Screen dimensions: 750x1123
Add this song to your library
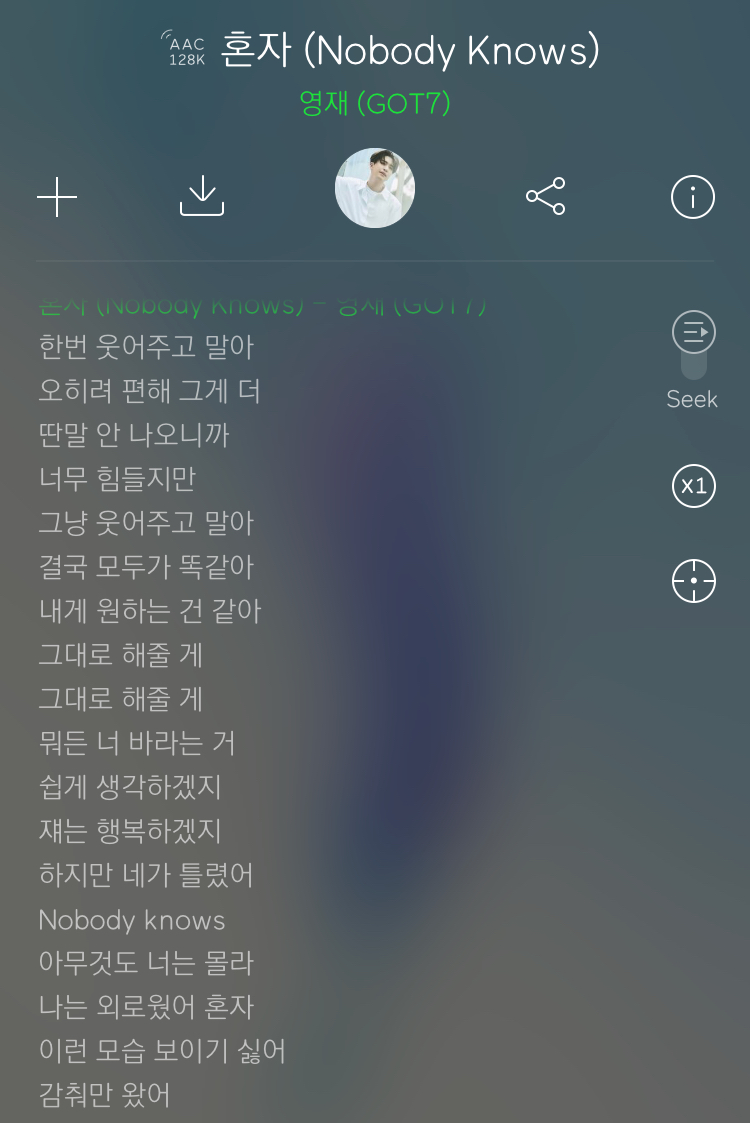[56, 197]
